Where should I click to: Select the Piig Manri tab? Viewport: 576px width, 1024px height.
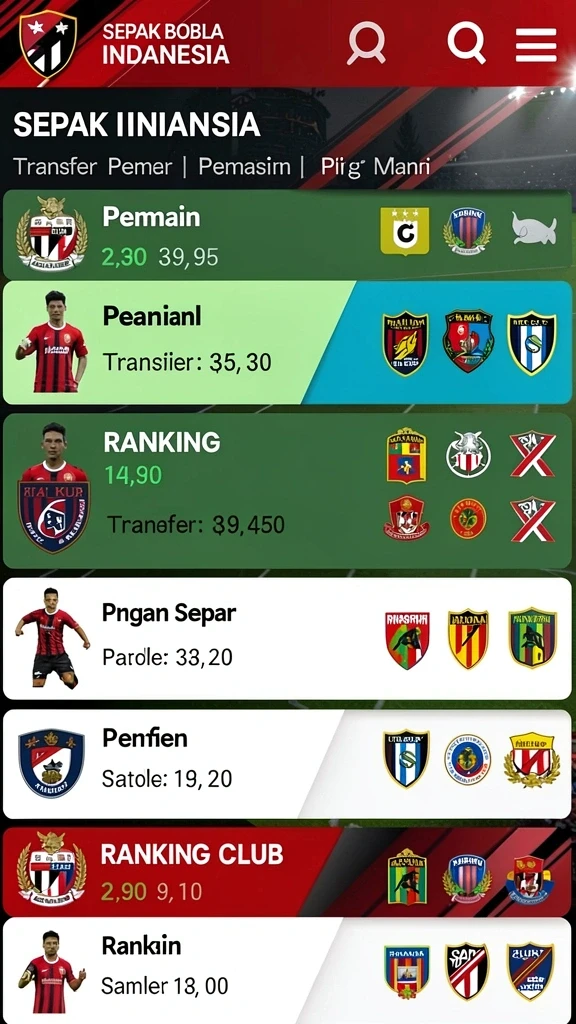[x=375, y=167]
